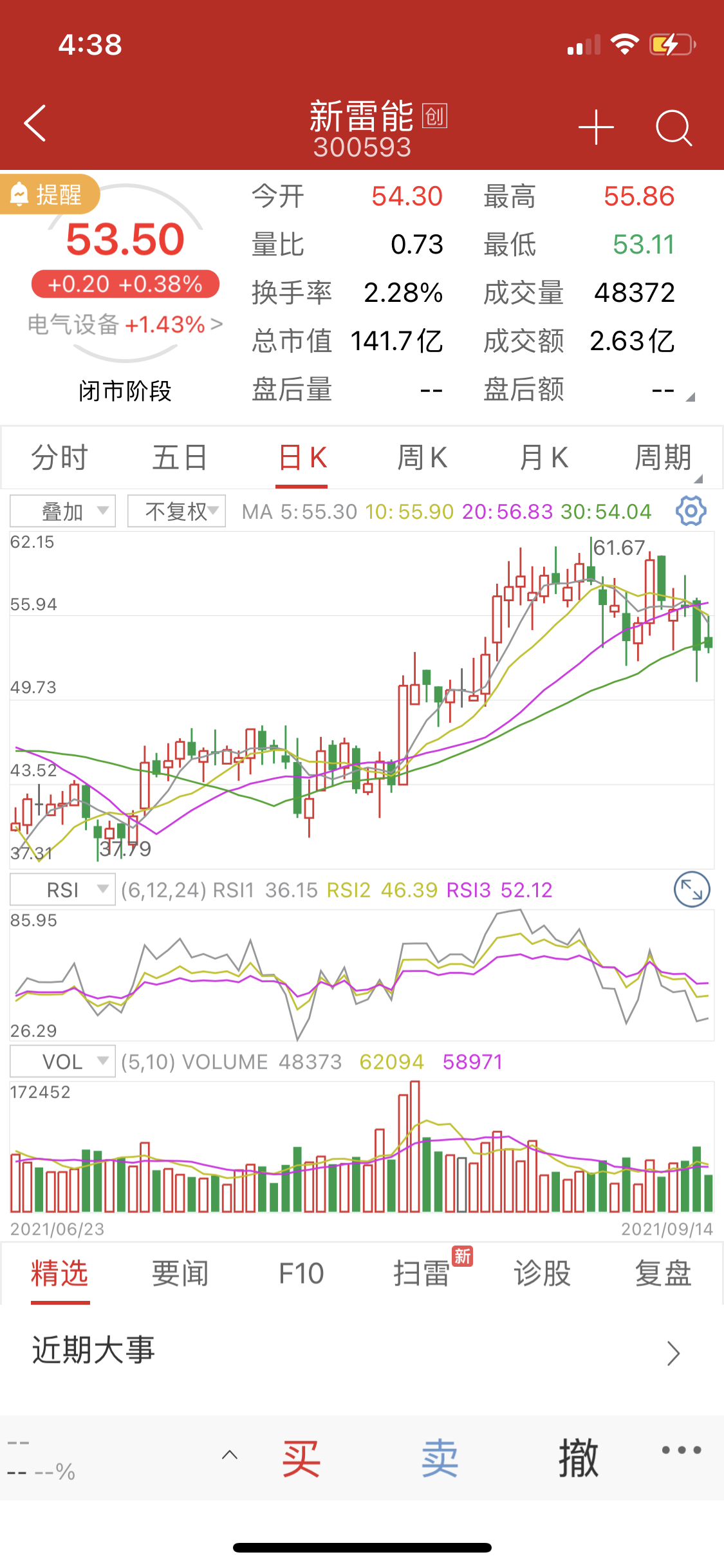724x1568 pixels.
Task: Change the RSI indicator dropdown
Action: (x=63, y=890)
